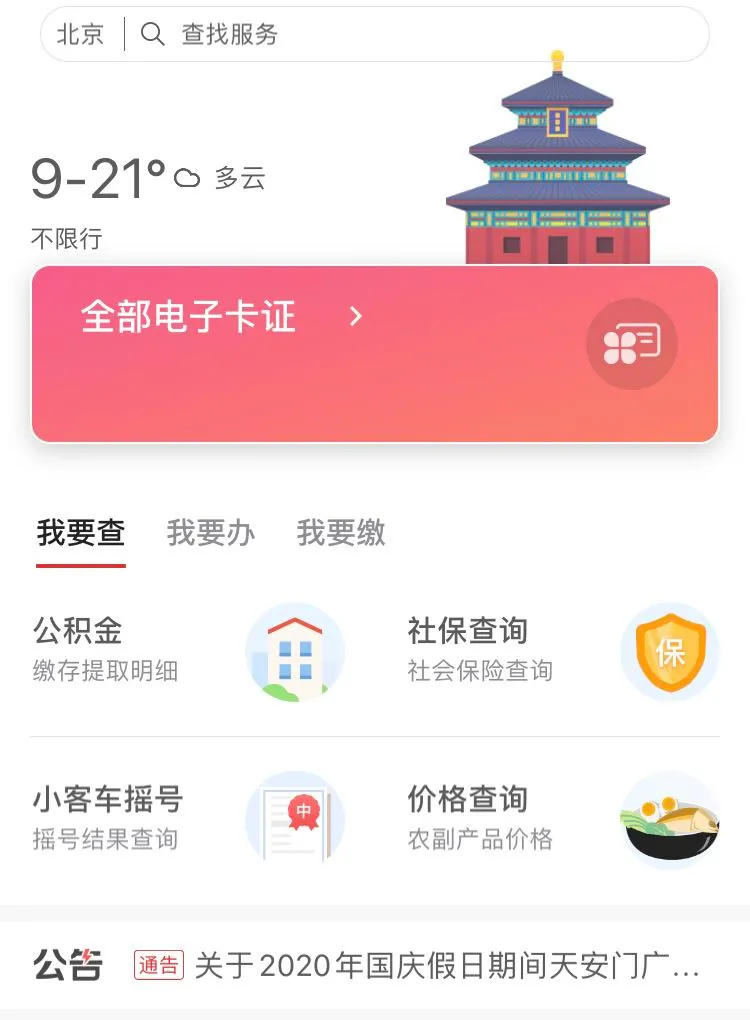Select the 缴存提取明细 option
750x1020 pixels.
click(x=104, y=672)
